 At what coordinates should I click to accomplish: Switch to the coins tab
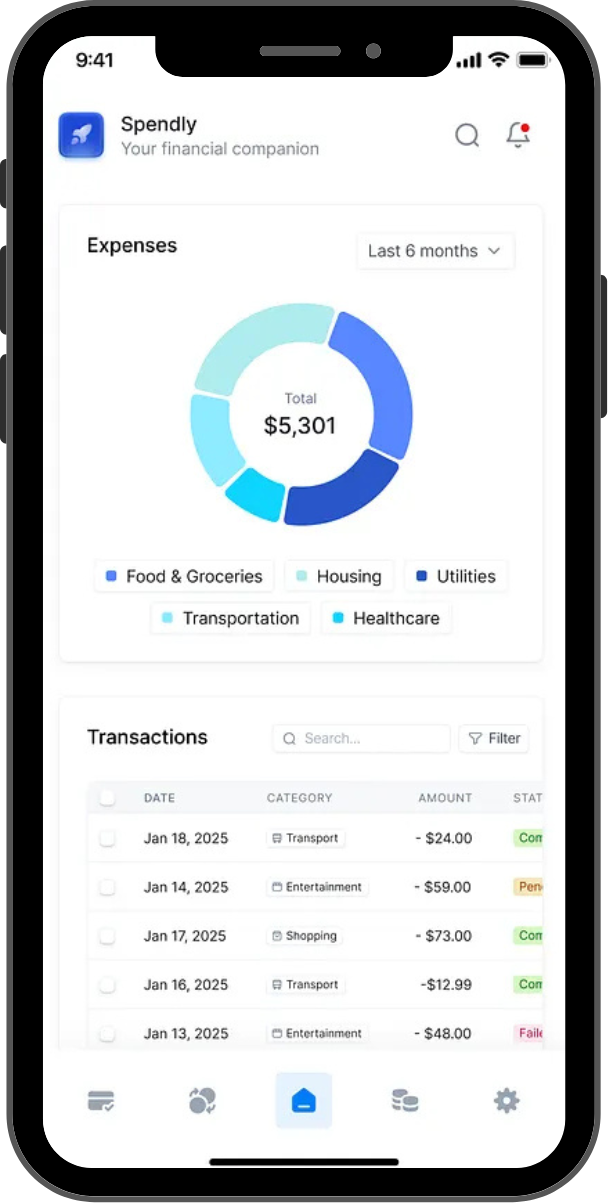405,1101
